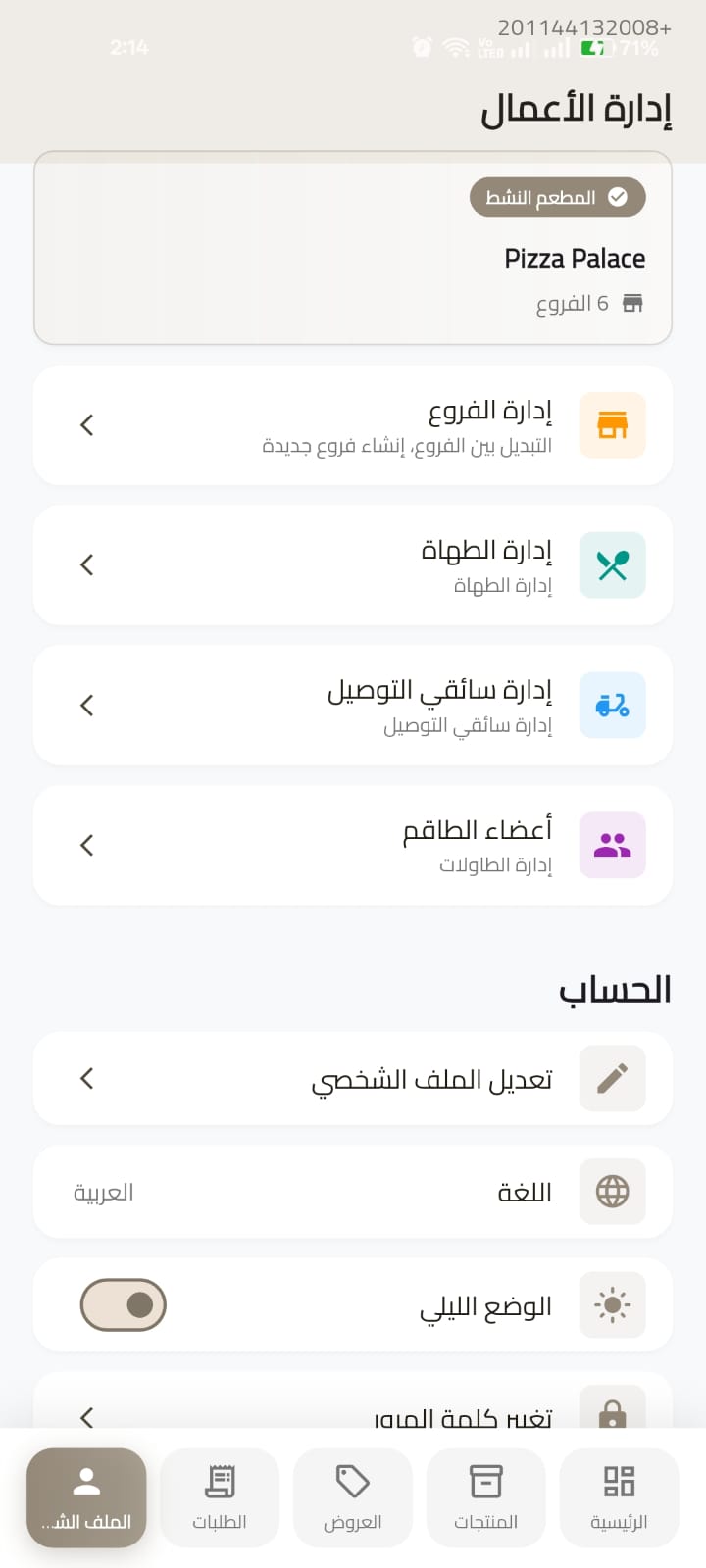Select the branches management storefront icon
Image resolution: width=706 pixels, height=1568 pixels.
(x=612, y=424)
